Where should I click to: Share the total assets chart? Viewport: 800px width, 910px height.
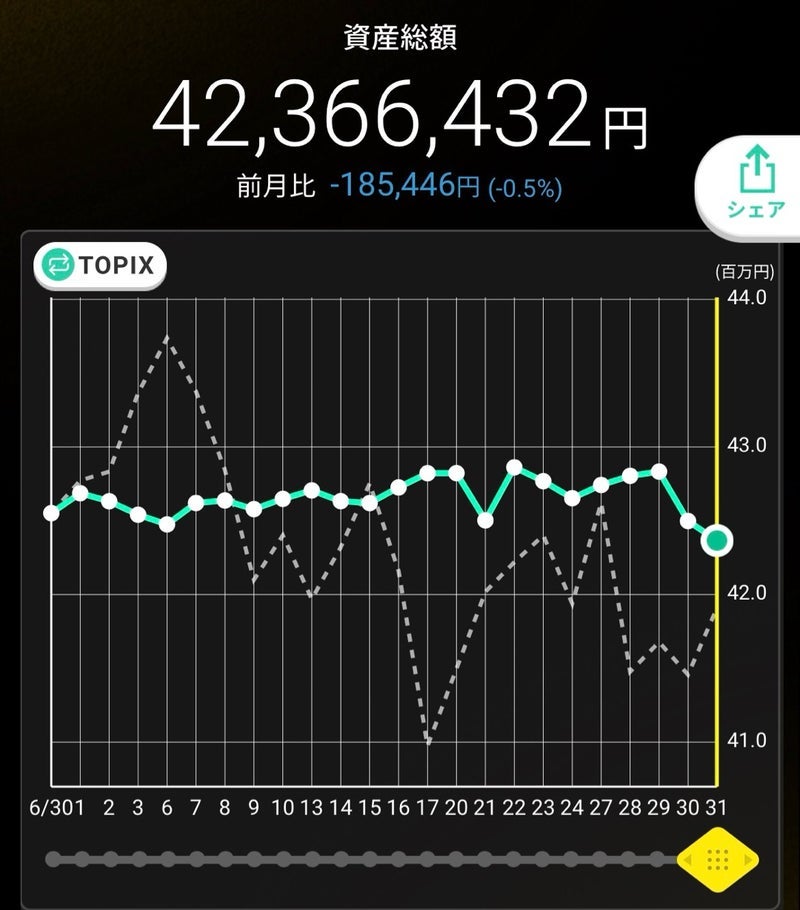pyautogui.click(x=750, y=187)
